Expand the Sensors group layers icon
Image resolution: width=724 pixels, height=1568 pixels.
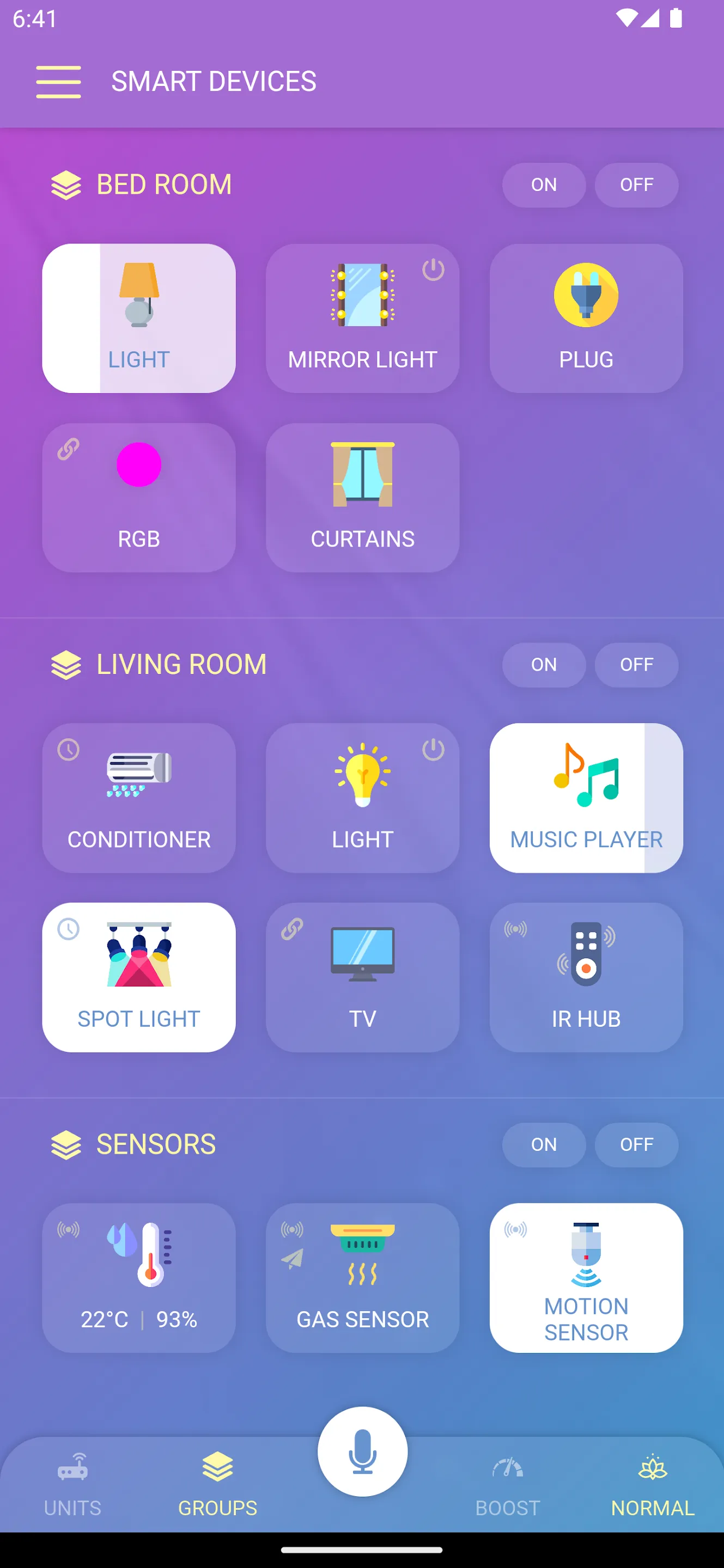pyautogui.click(x=66, y=1144)
